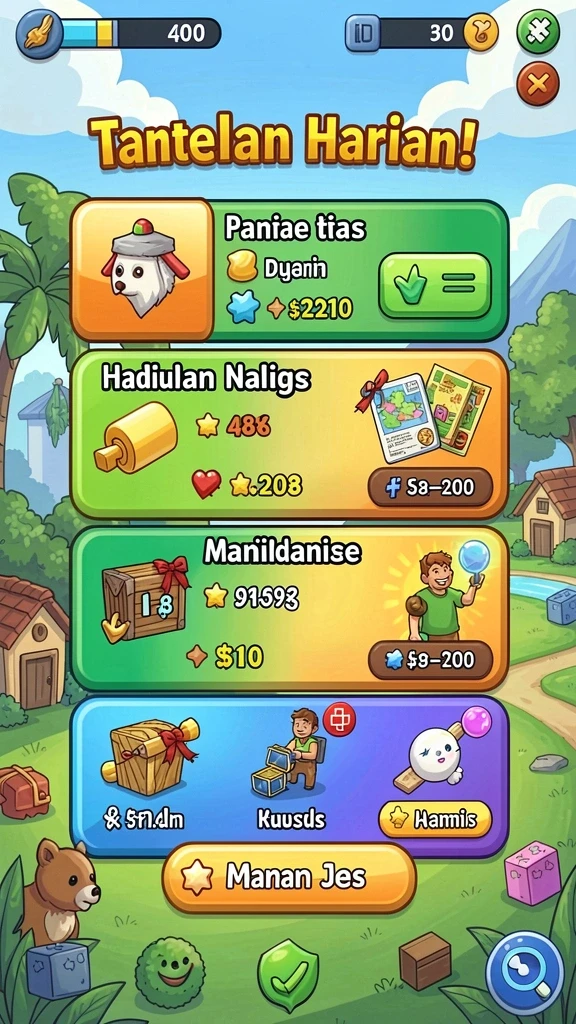Tap the ID icon beside the 30 counter

[x=362, y=32]
